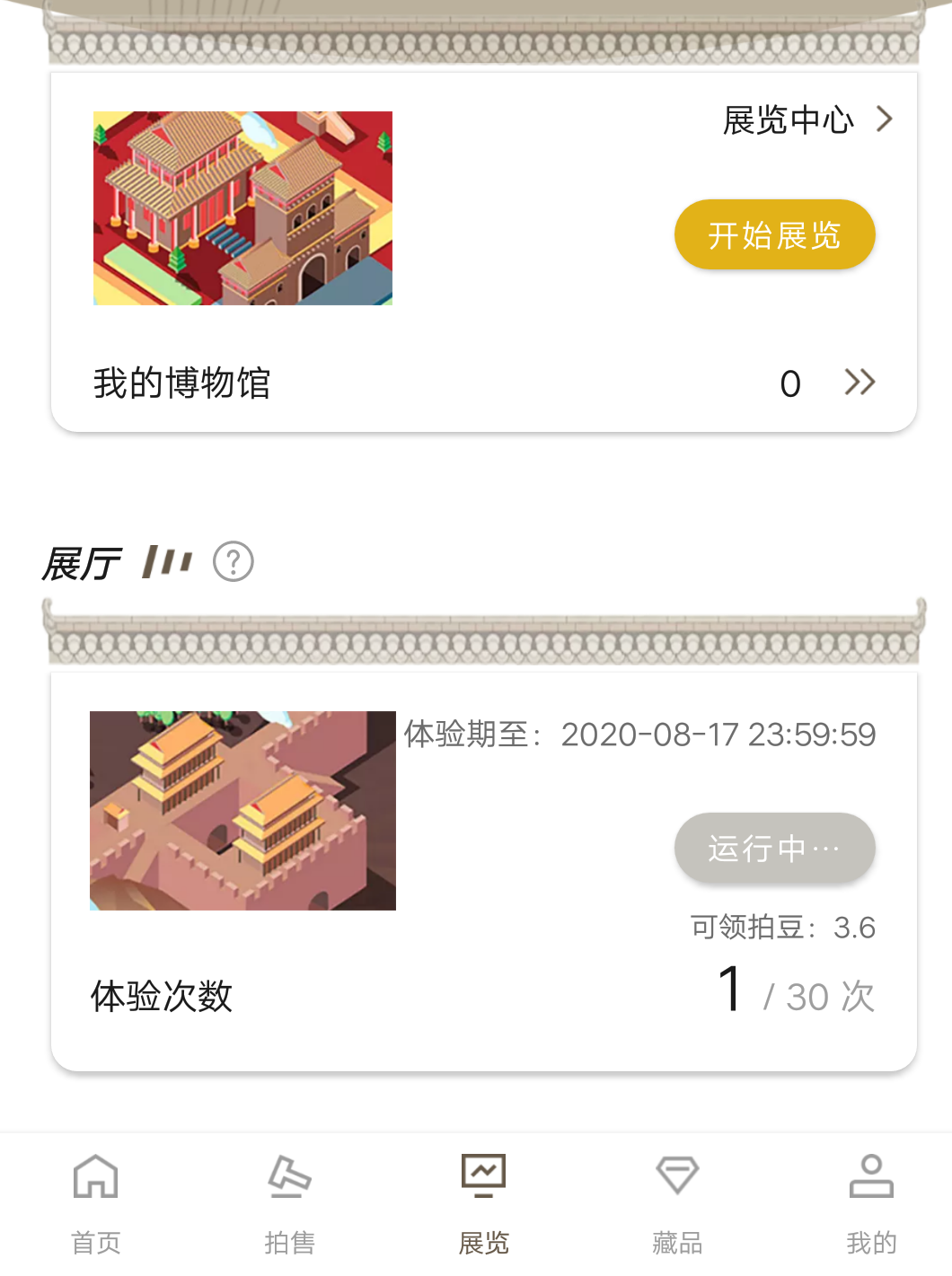Screen dimensions: 952x1276
Task: Select the 我的 profile person icon
Action: click(x=872, y=1176)
